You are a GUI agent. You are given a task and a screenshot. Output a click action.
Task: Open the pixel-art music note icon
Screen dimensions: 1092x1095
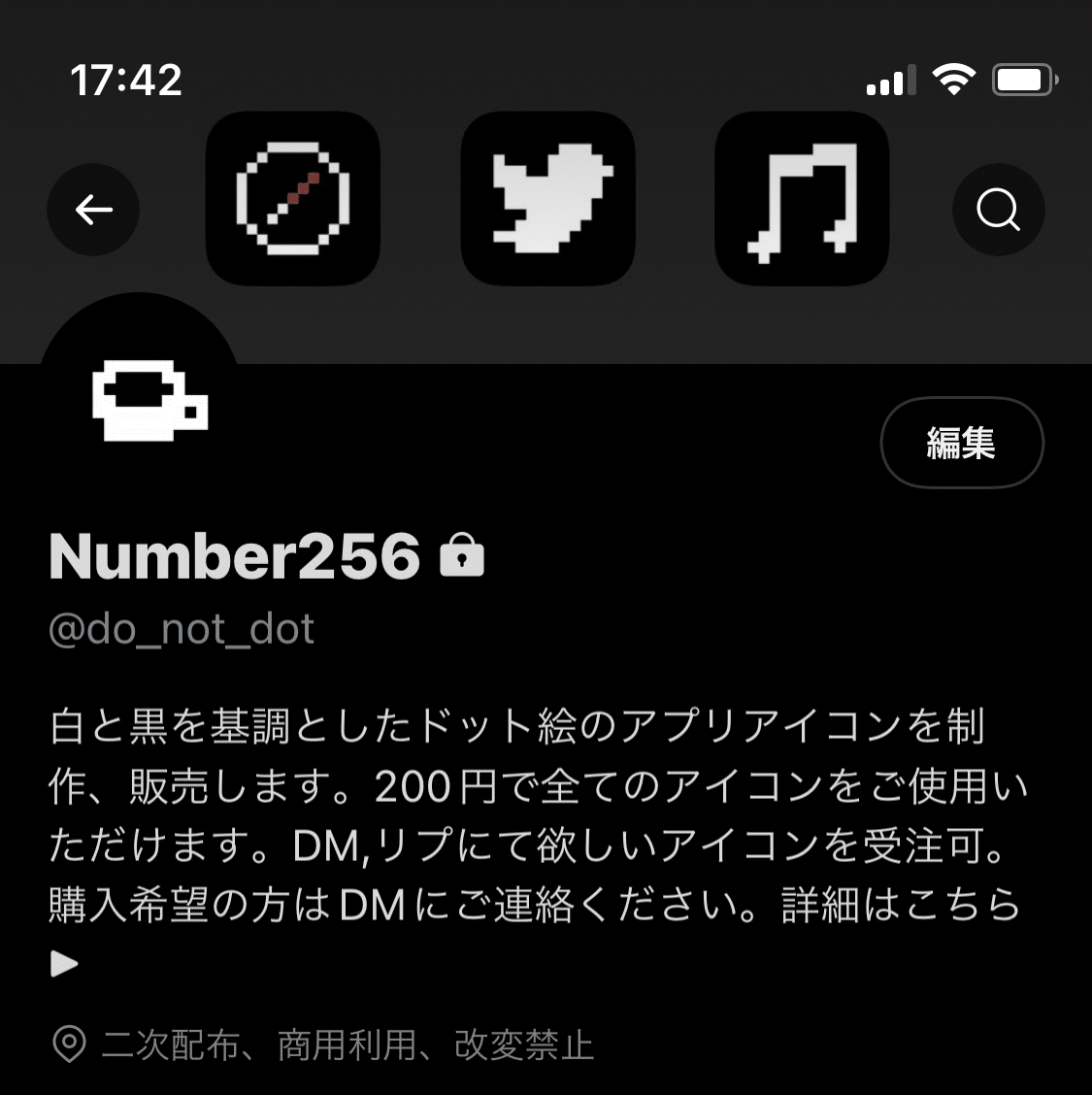(x=801, y=198)
